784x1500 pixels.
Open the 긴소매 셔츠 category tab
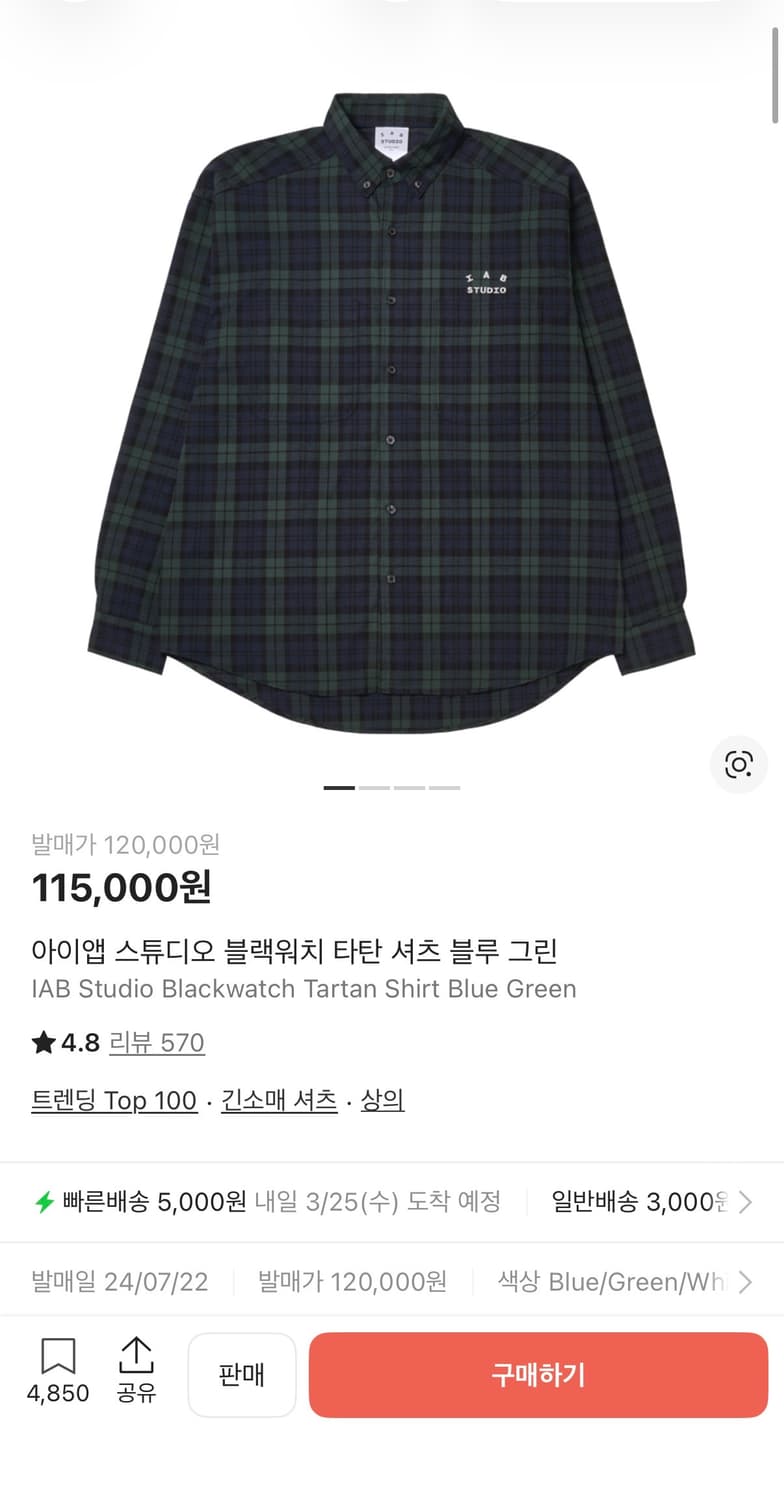tap(278, 1099)
